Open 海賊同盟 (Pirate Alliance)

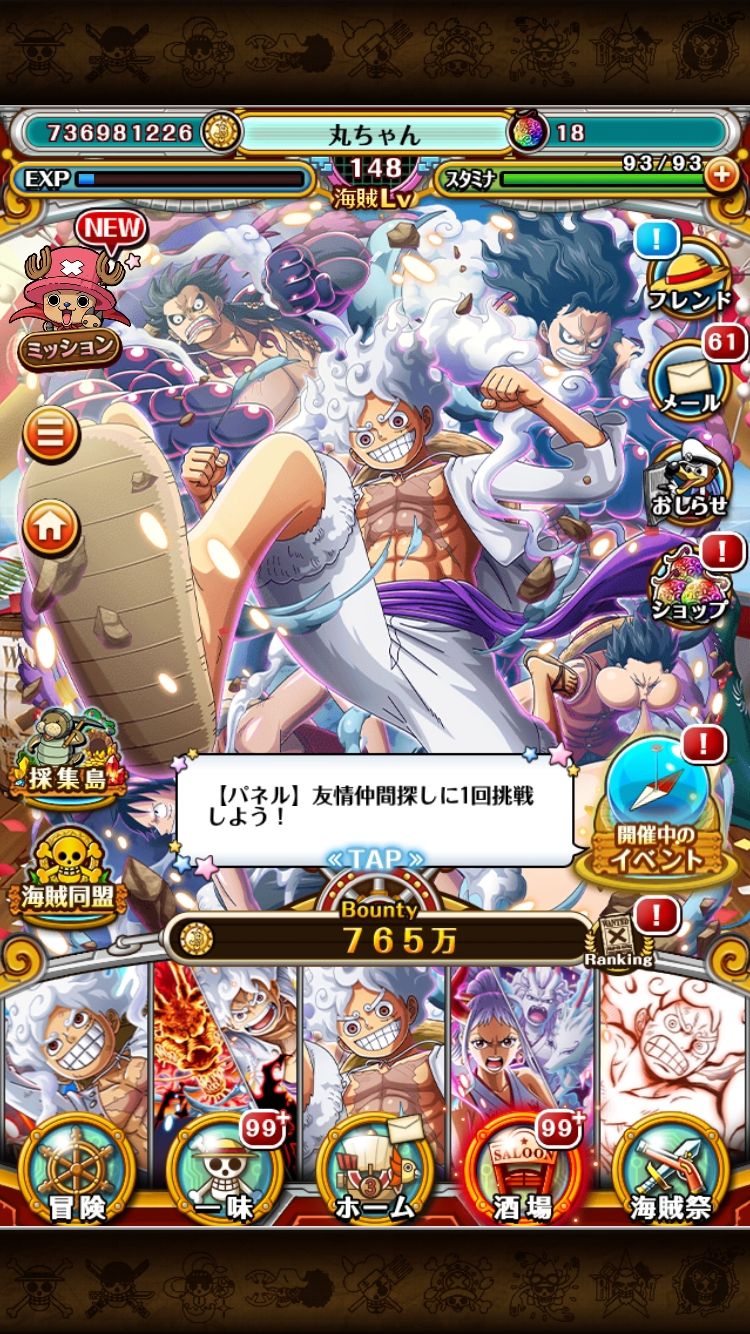tap(66, 872)
